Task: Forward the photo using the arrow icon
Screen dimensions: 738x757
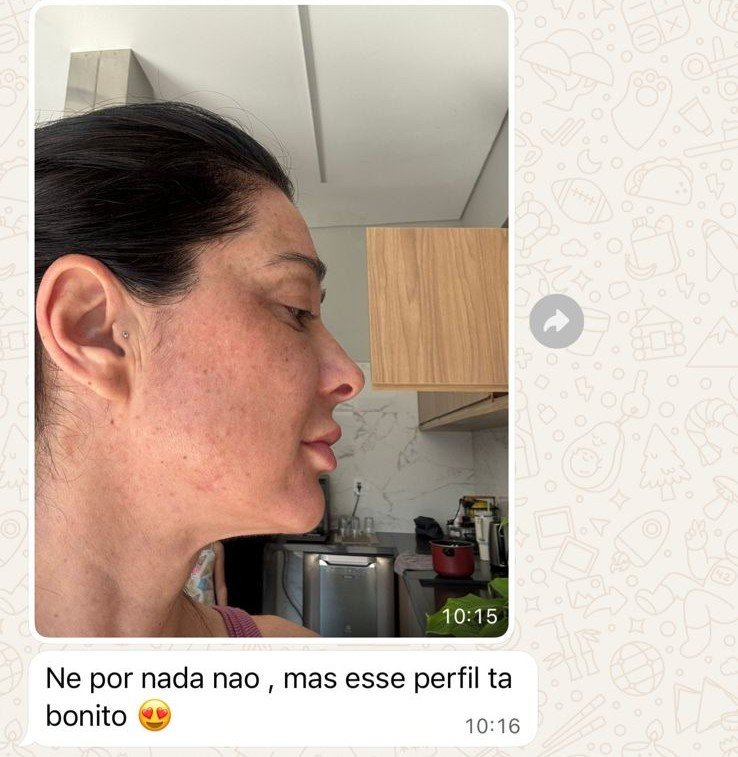Action: (557, 321)
